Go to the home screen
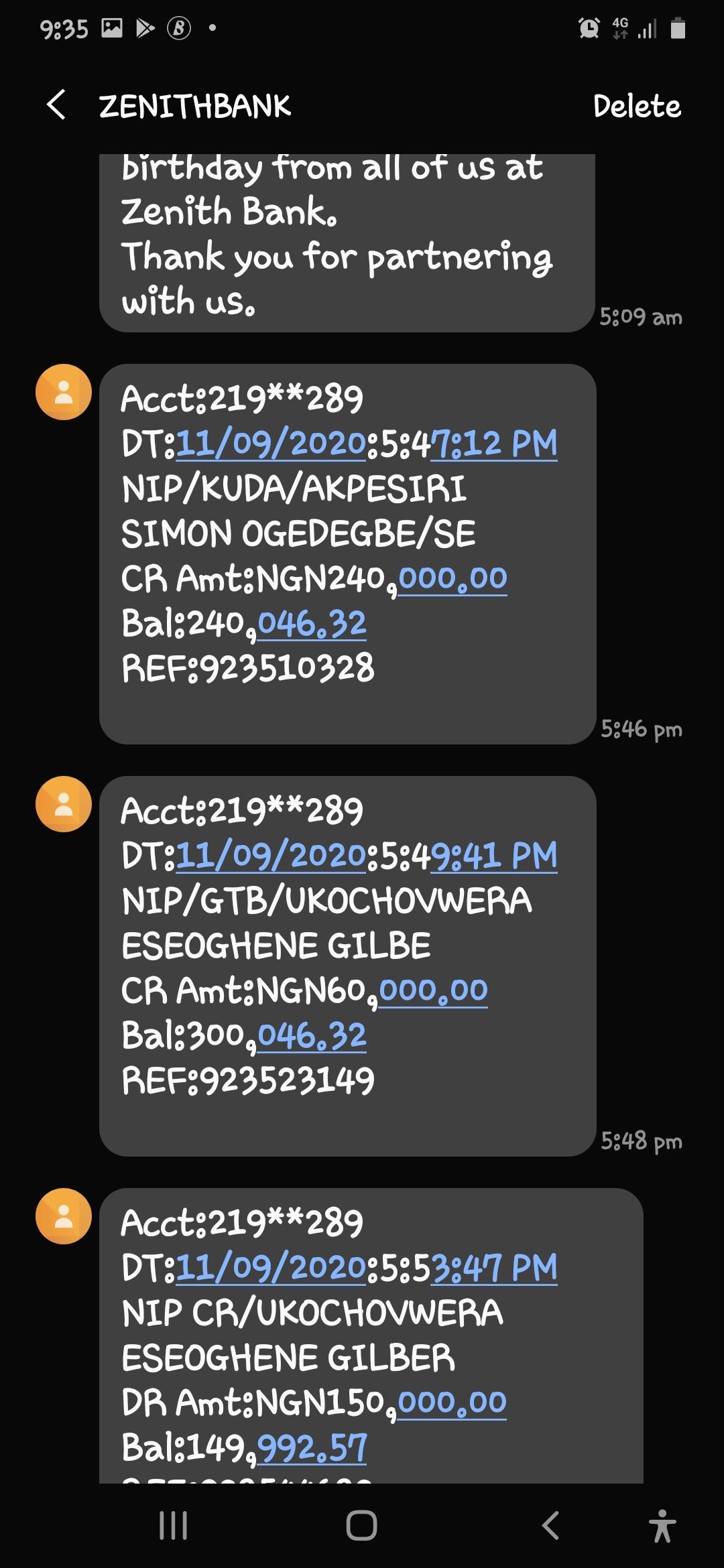The height and width of the screenshot is (1568, 724). coord(361,1526)
